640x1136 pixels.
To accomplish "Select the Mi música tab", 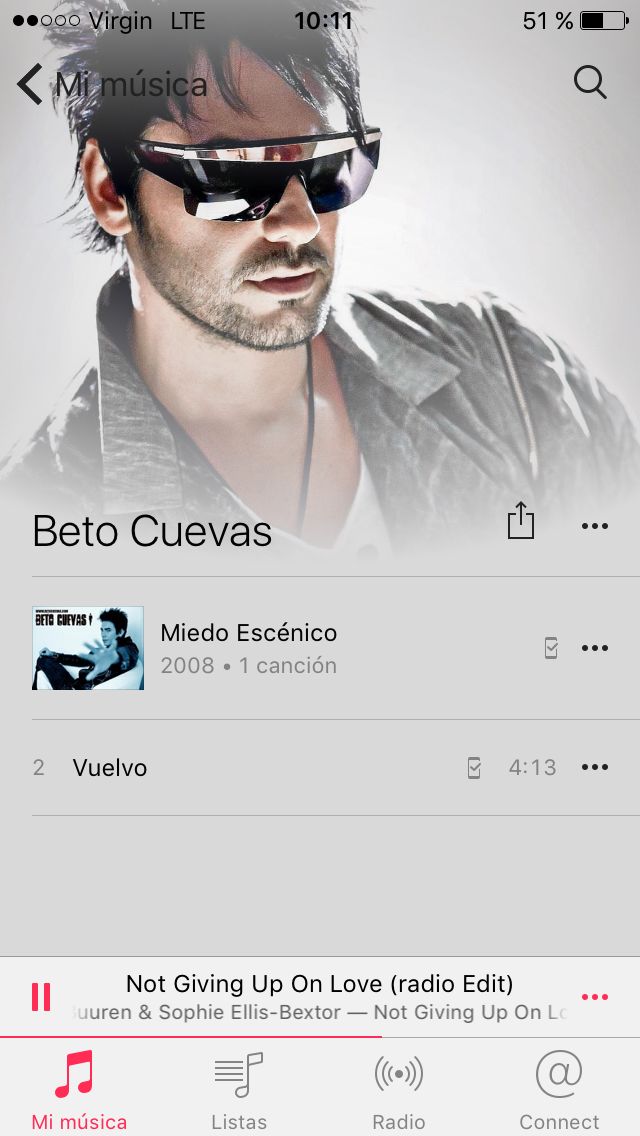I will tap(79, 1090).
